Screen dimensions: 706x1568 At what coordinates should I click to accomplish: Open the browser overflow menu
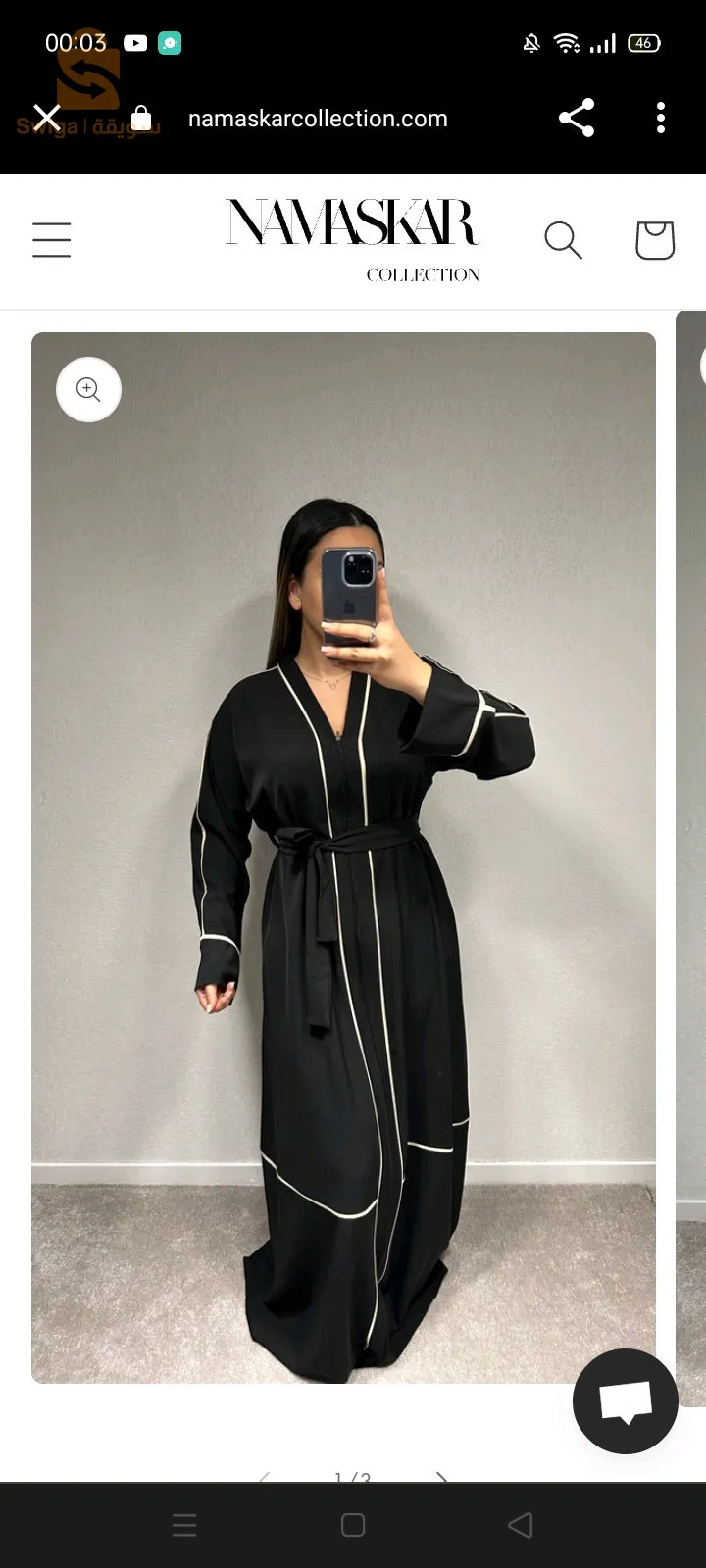click(x=661, y=118)
